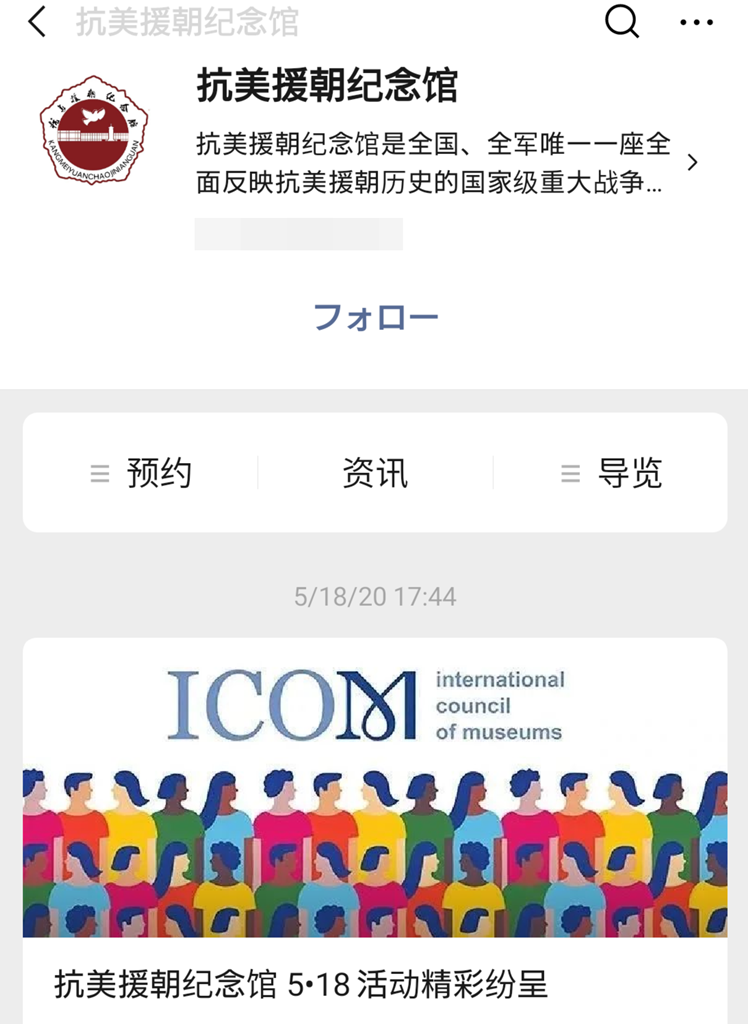Go back using the arrow icon
Screen dimensions: 748x1024
[x=37, y=22]
